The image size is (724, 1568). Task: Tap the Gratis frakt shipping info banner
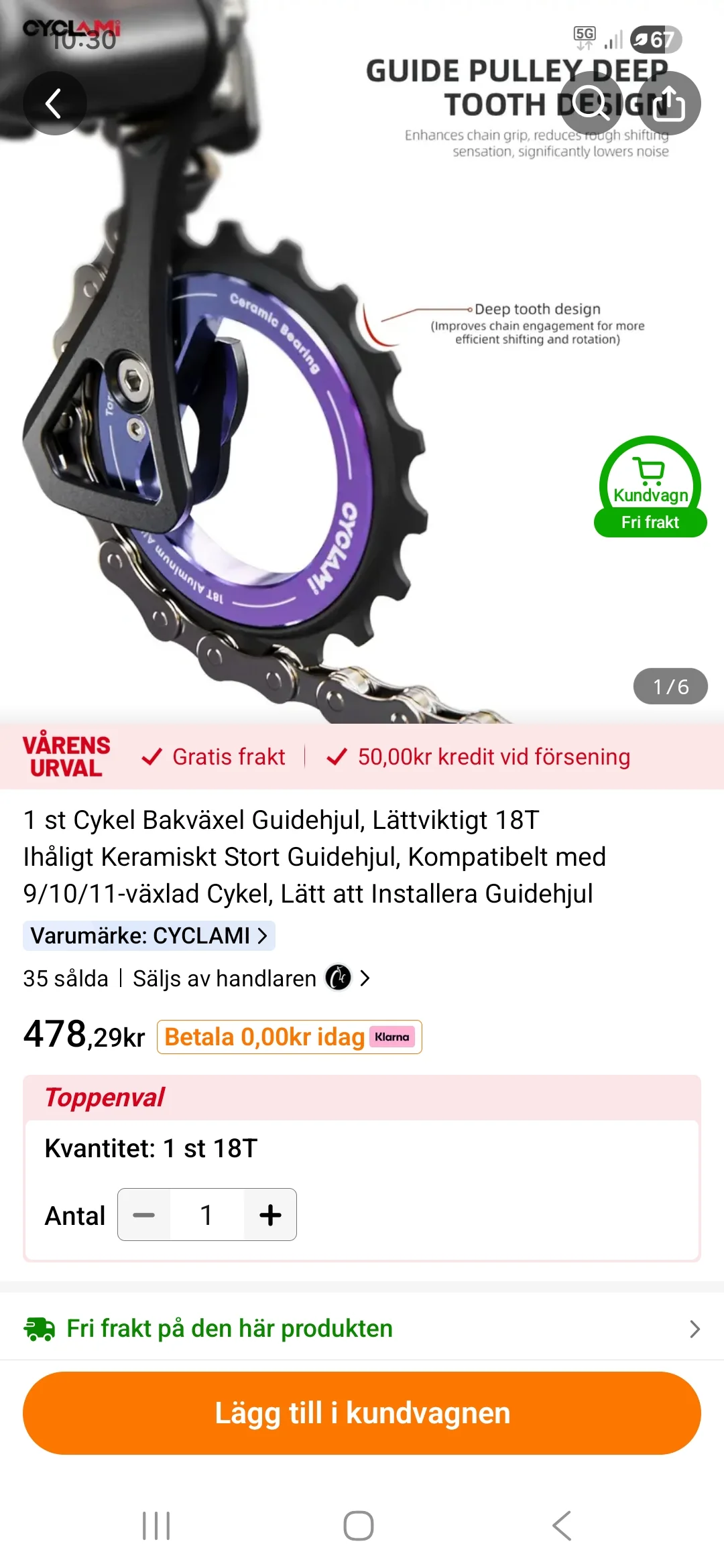tap(215, 757)
